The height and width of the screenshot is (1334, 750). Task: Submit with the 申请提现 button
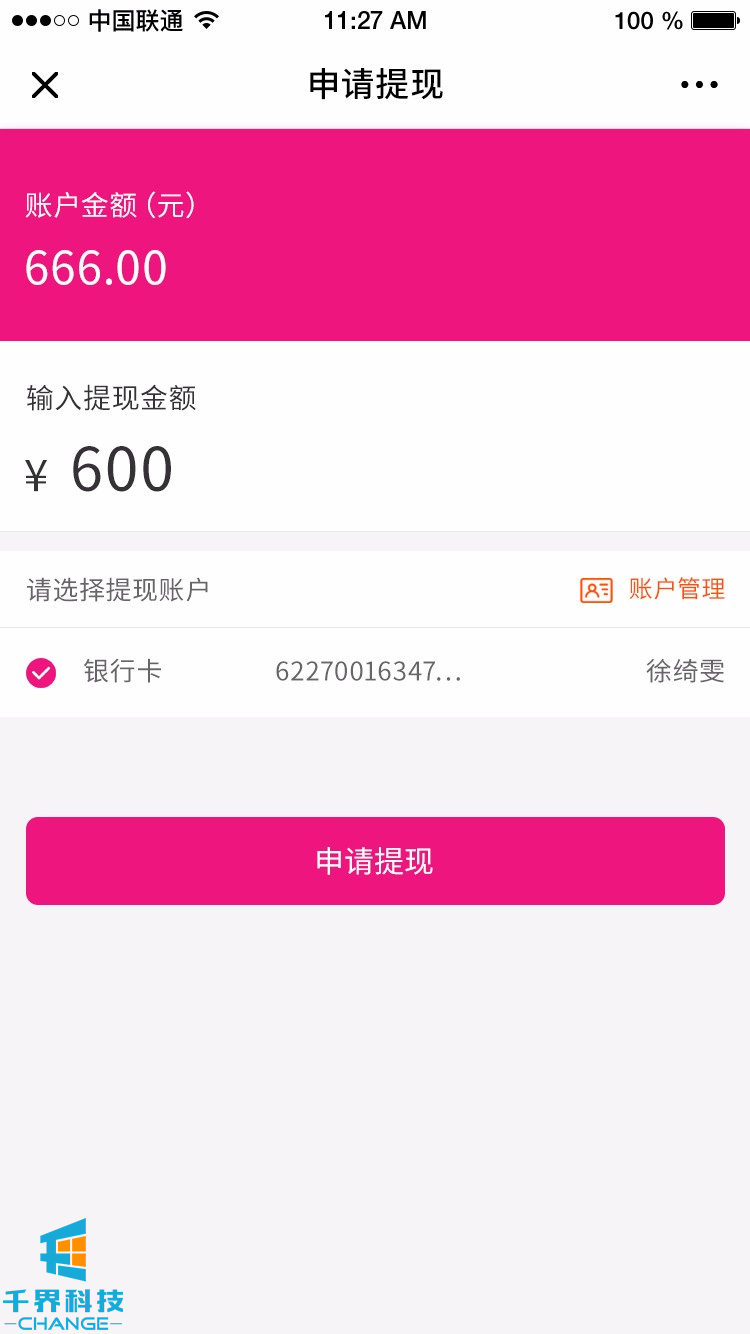click(375, 861)
